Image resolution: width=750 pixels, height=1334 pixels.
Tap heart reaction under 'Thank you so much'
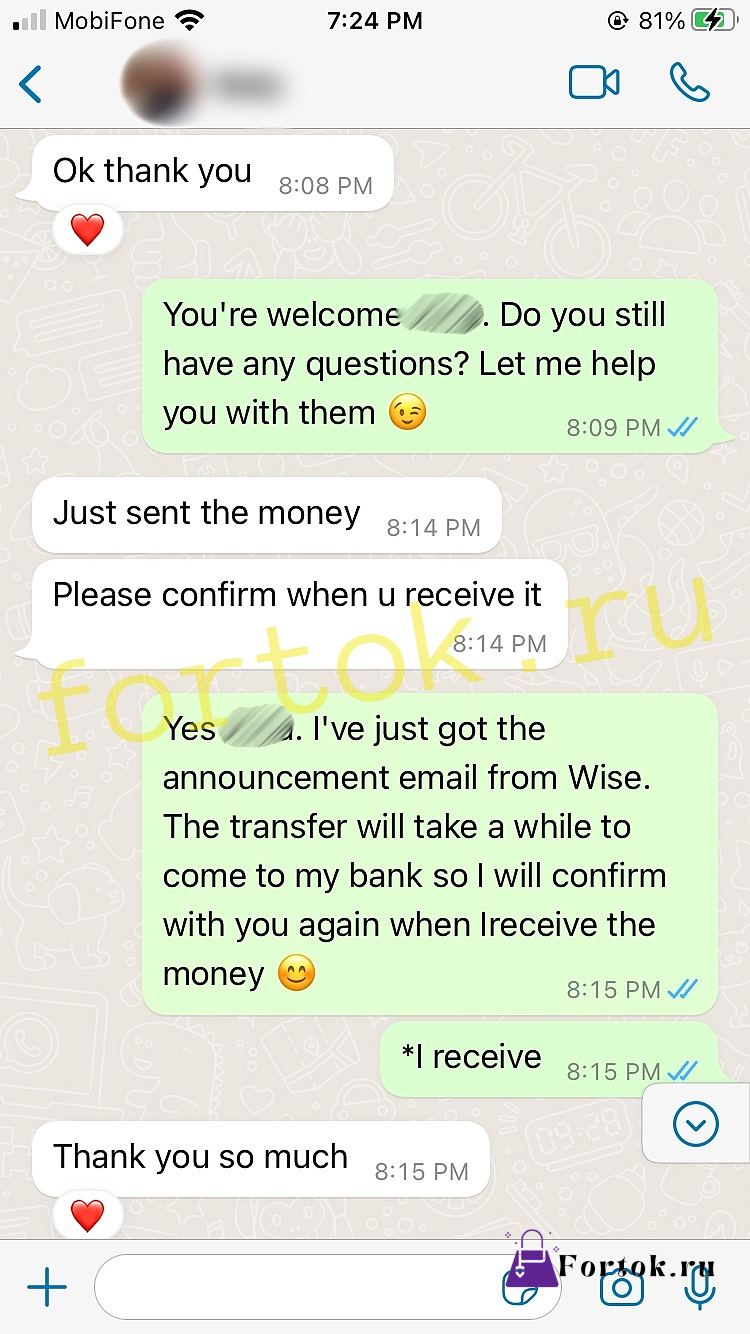(88, 1216)
